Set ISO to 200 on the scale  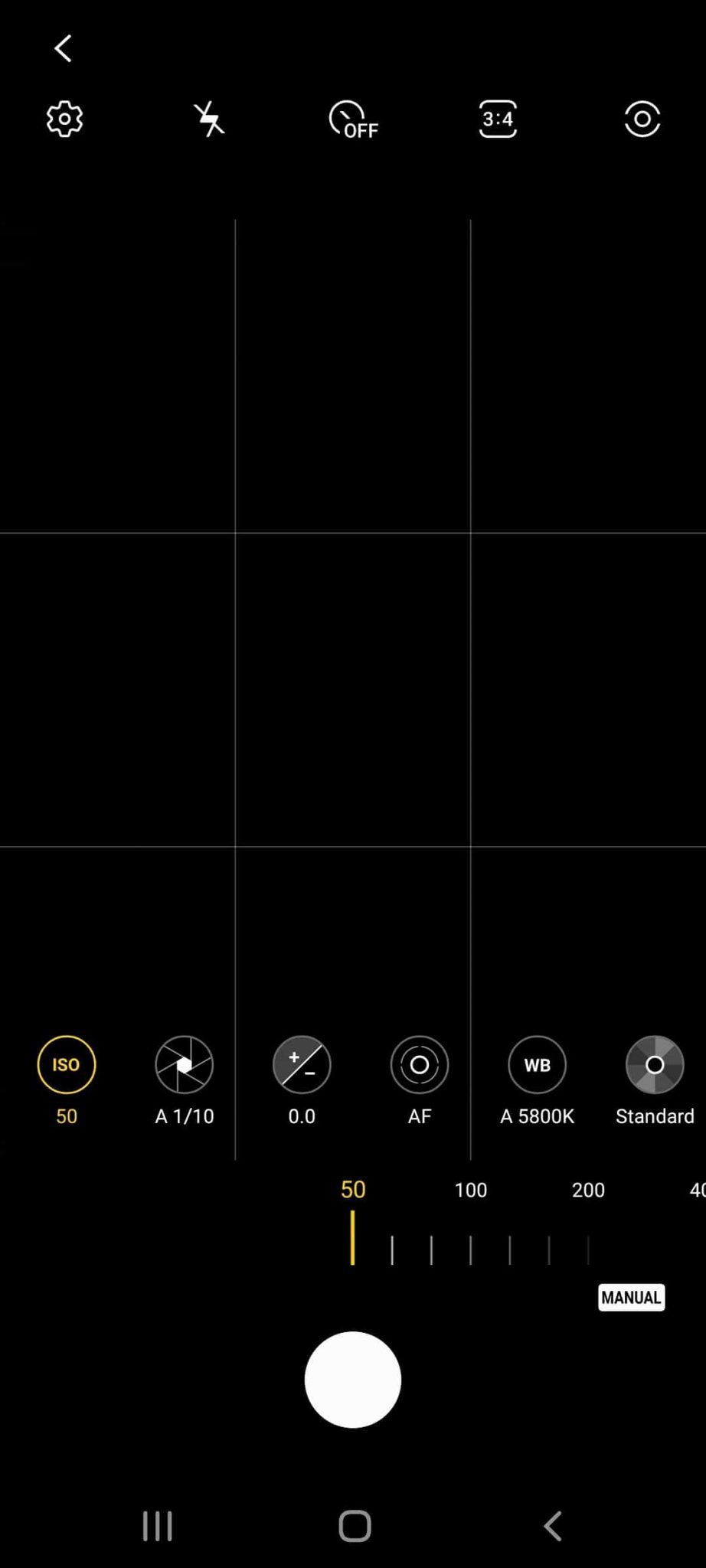[x=588, y=1190]
